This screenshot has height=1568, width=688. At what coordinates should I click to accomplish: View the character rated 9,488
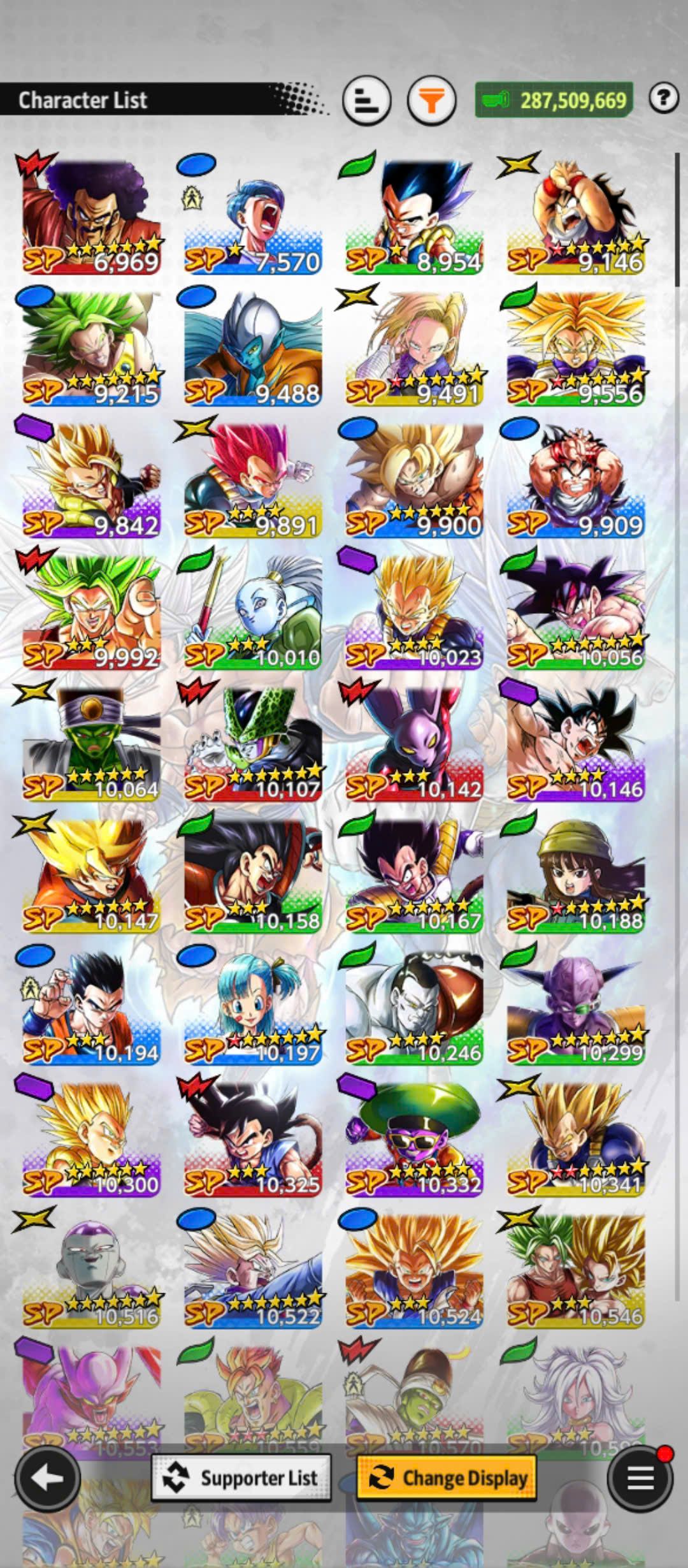253,348
